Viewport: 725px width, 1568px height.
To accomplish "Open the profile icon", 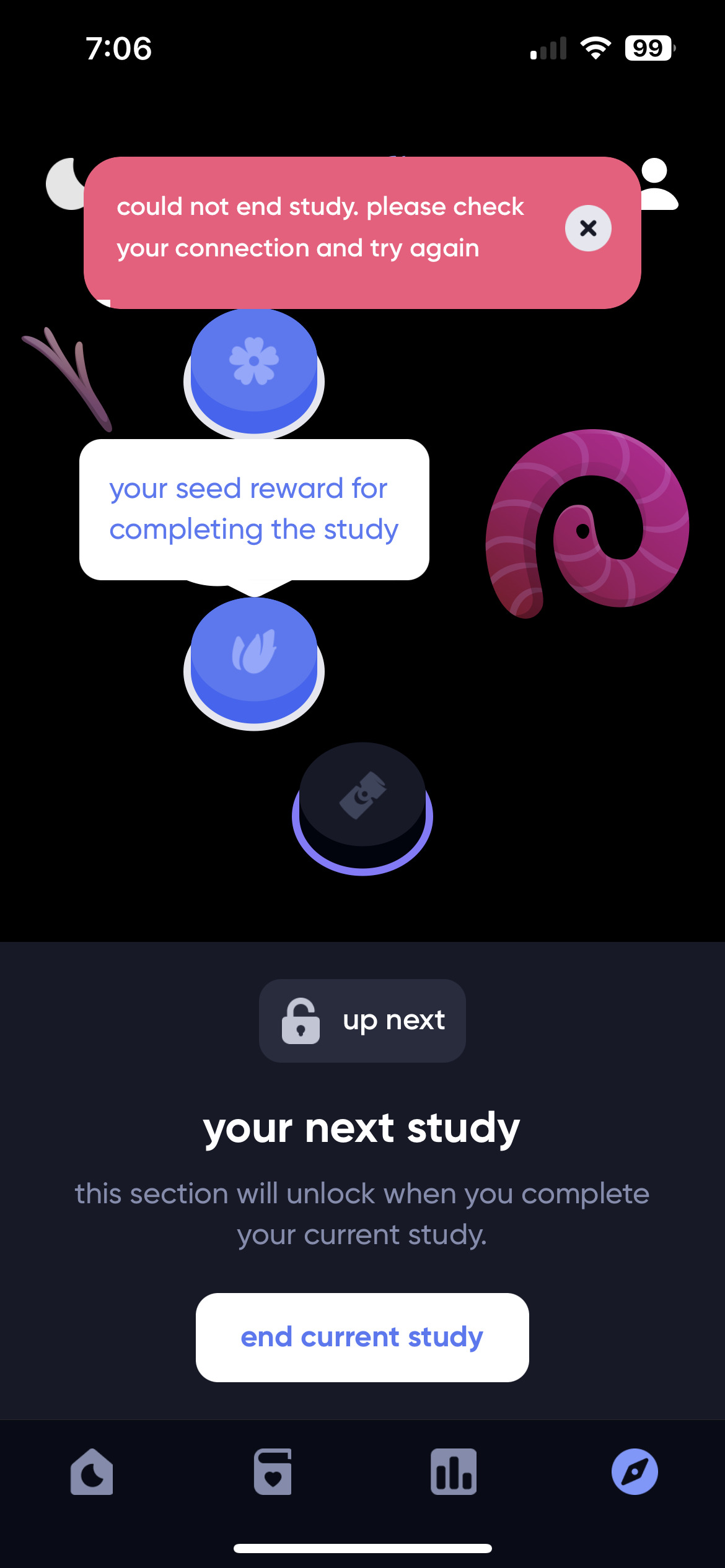I will point(658,184).
